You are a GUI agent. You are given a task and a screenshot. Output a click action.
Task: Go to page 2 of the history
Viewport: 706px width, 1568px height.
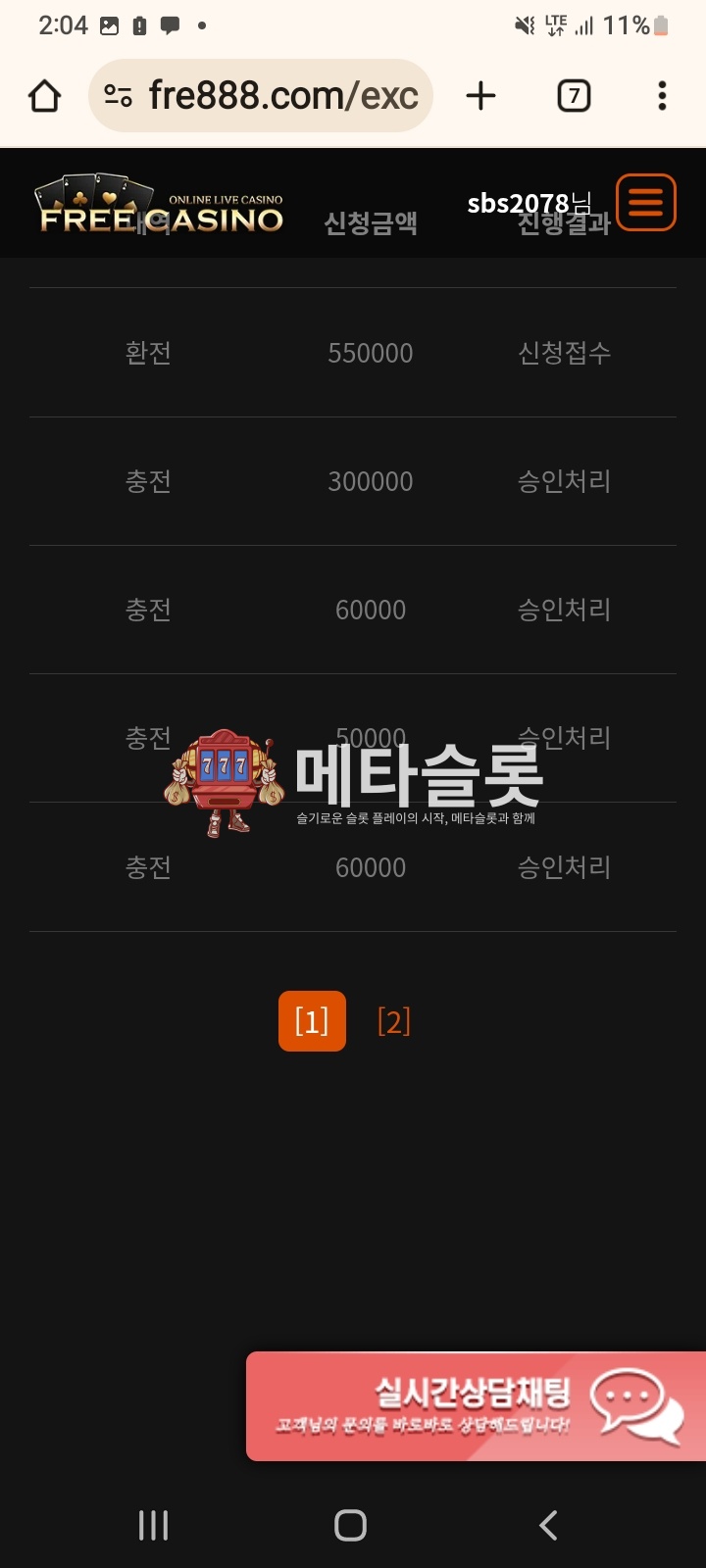393,1022
